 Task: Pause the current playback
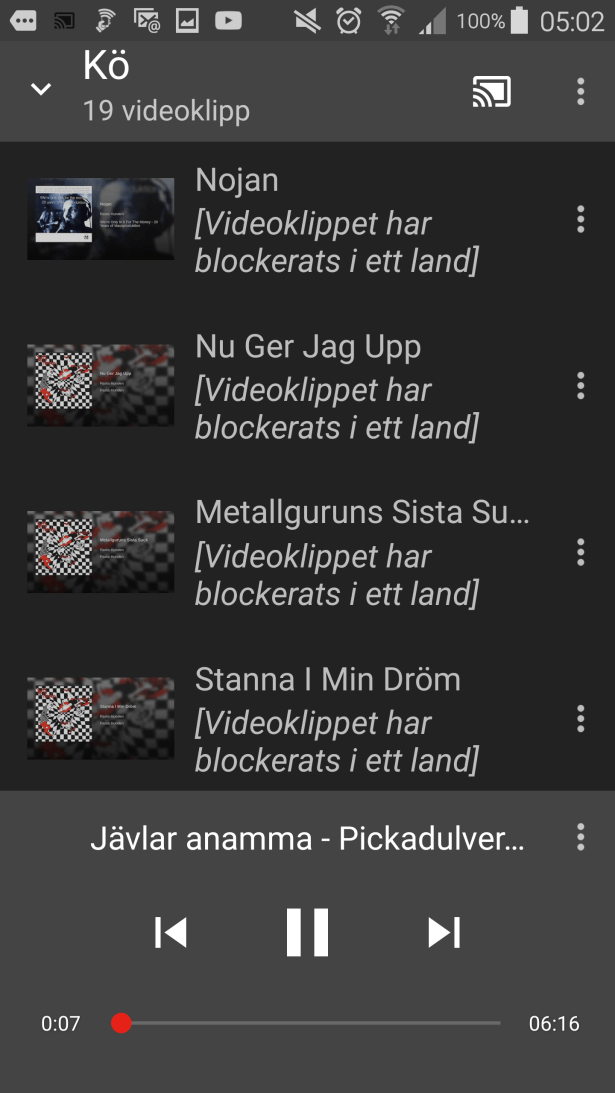point(307,932)
